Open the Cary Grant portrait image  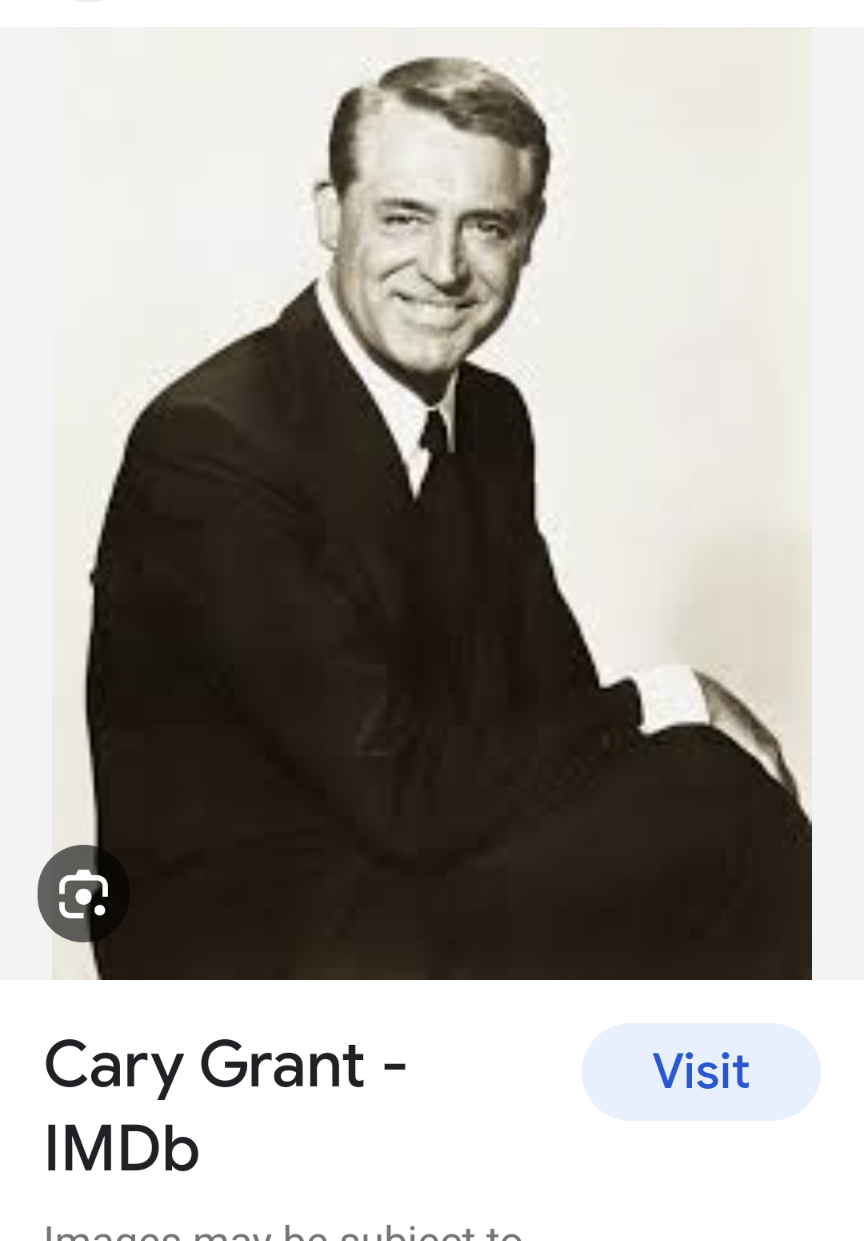tap(432, 500)
